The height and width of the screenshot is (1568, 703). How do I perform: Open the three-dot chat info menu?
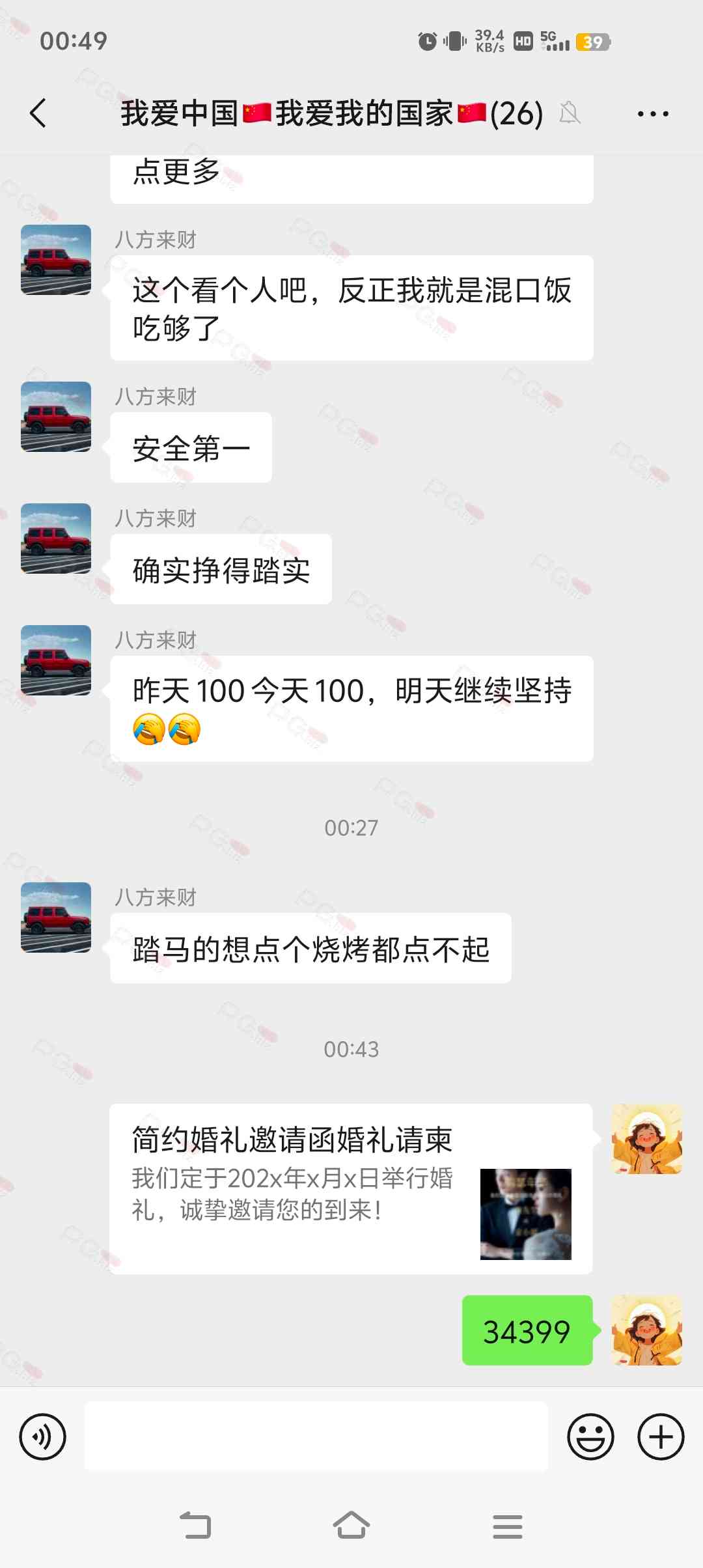[x=653, y=114]
